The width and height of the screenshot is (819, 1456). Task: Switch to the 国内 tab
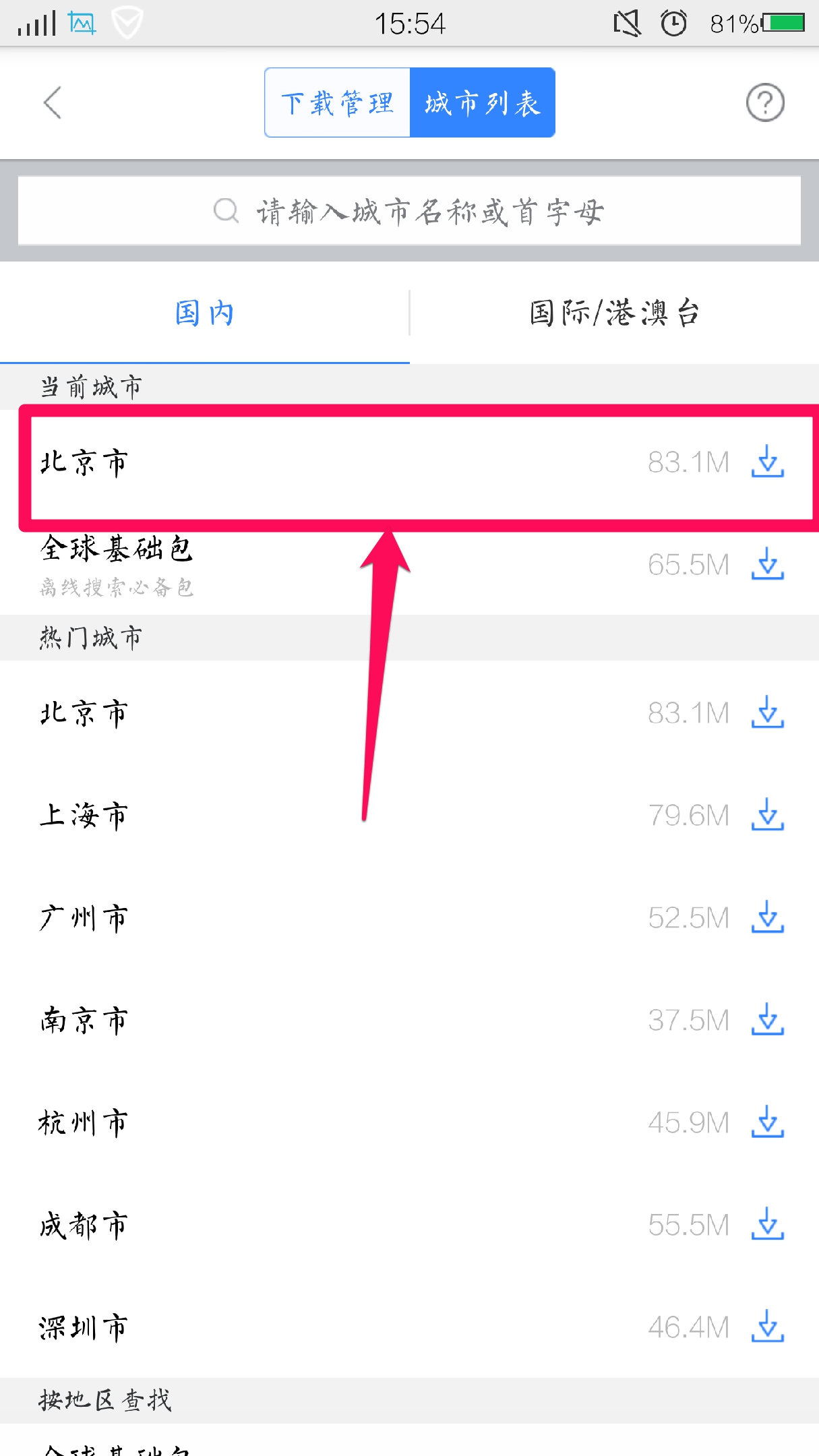204,313
